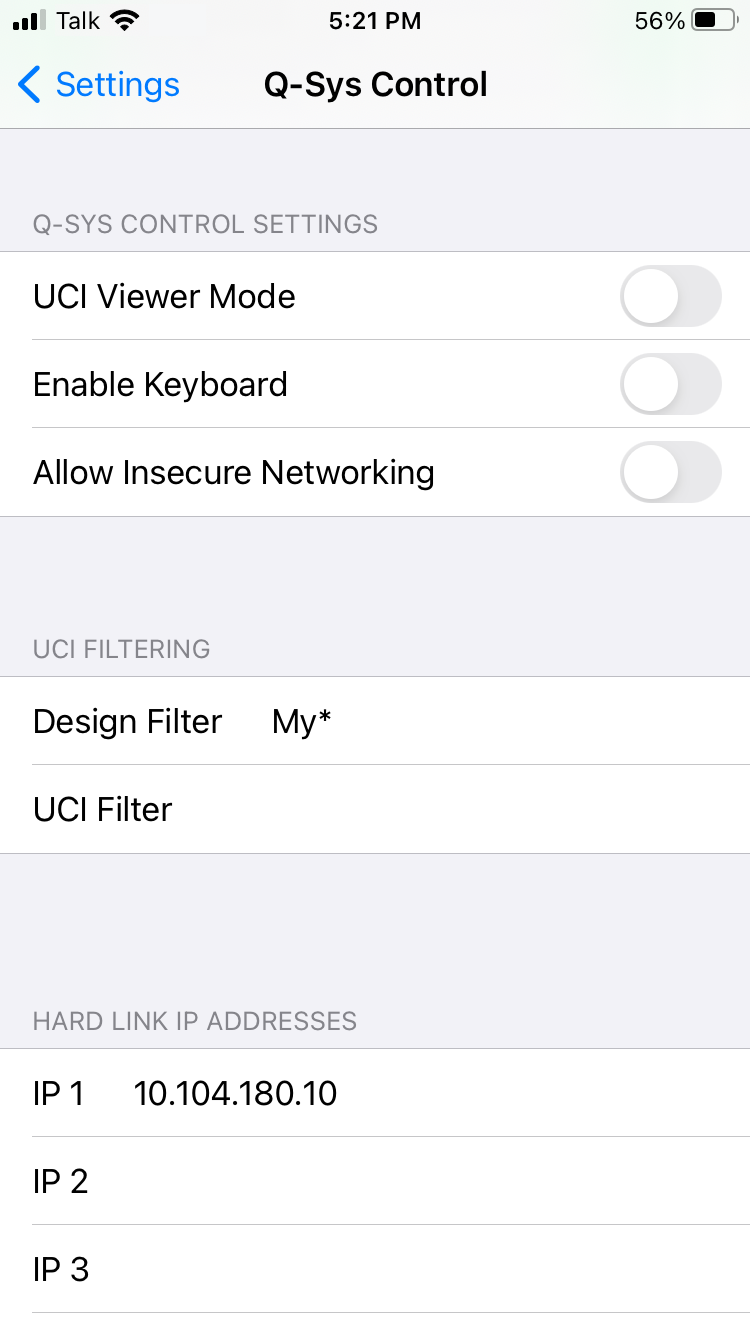Go back to Settings
The image size is (750, 1334).
click(98, 85)
